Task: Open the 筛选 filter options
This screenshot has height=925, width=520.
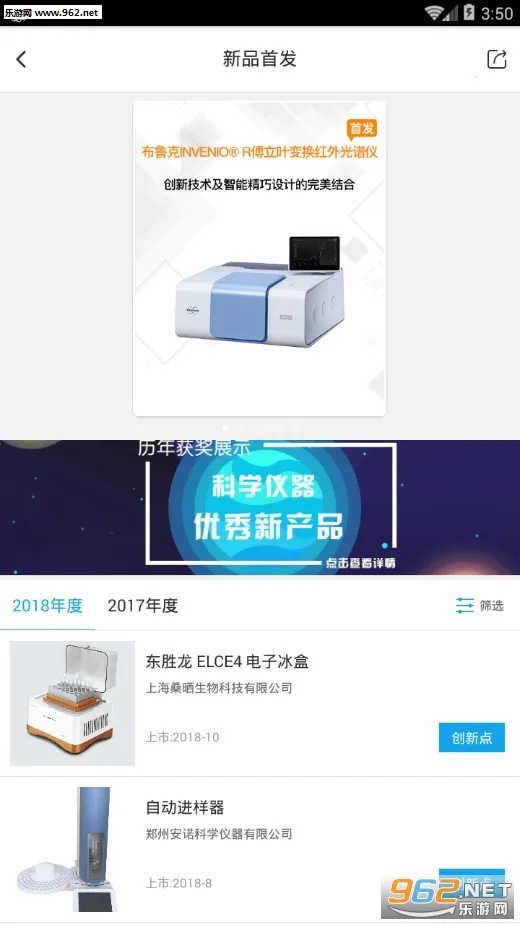Action: coord(479,605)
